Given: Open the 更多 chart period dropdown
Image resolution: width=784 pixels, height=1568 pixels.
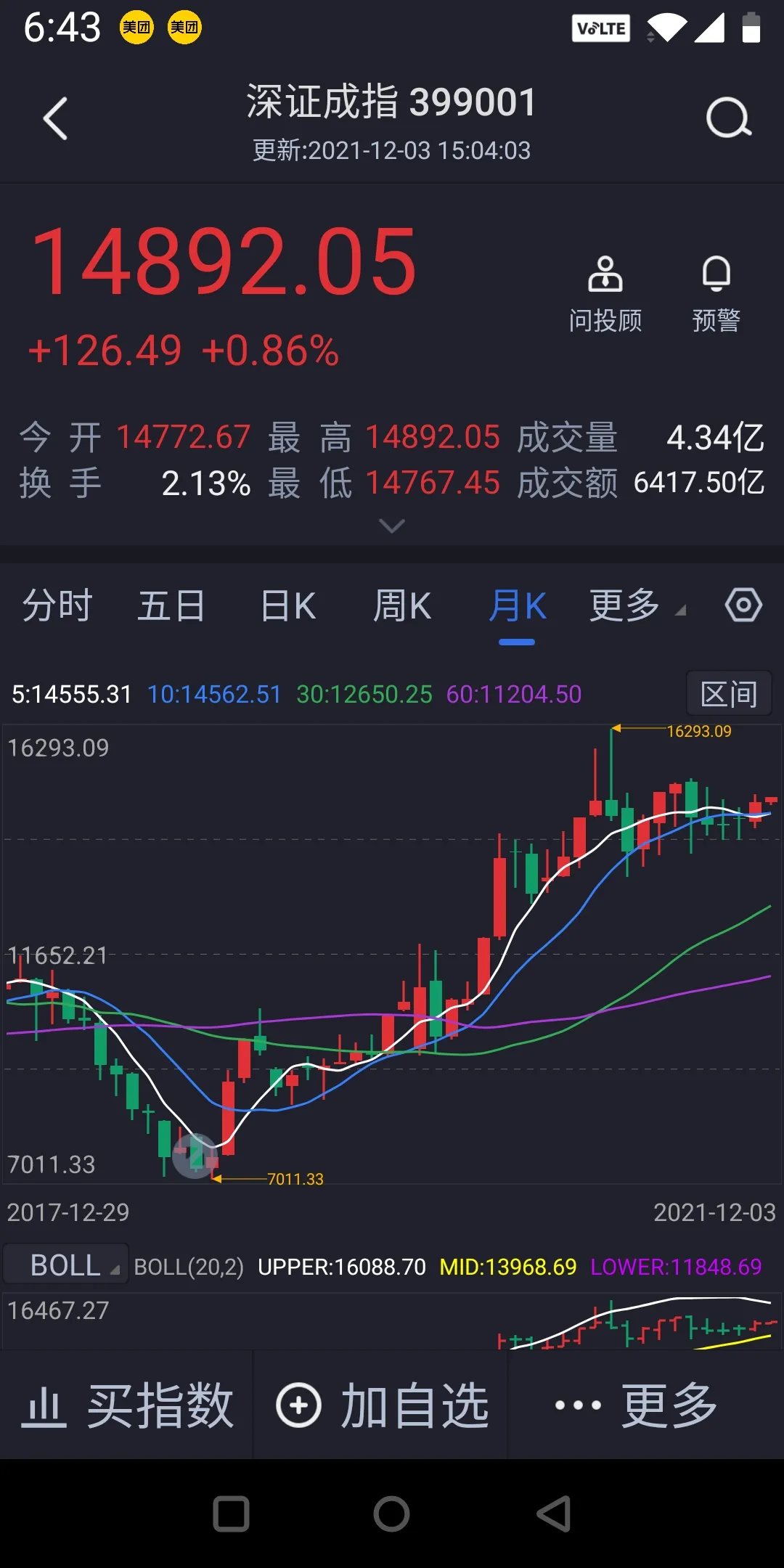Looking at the screenshot, I should point(635,606).
